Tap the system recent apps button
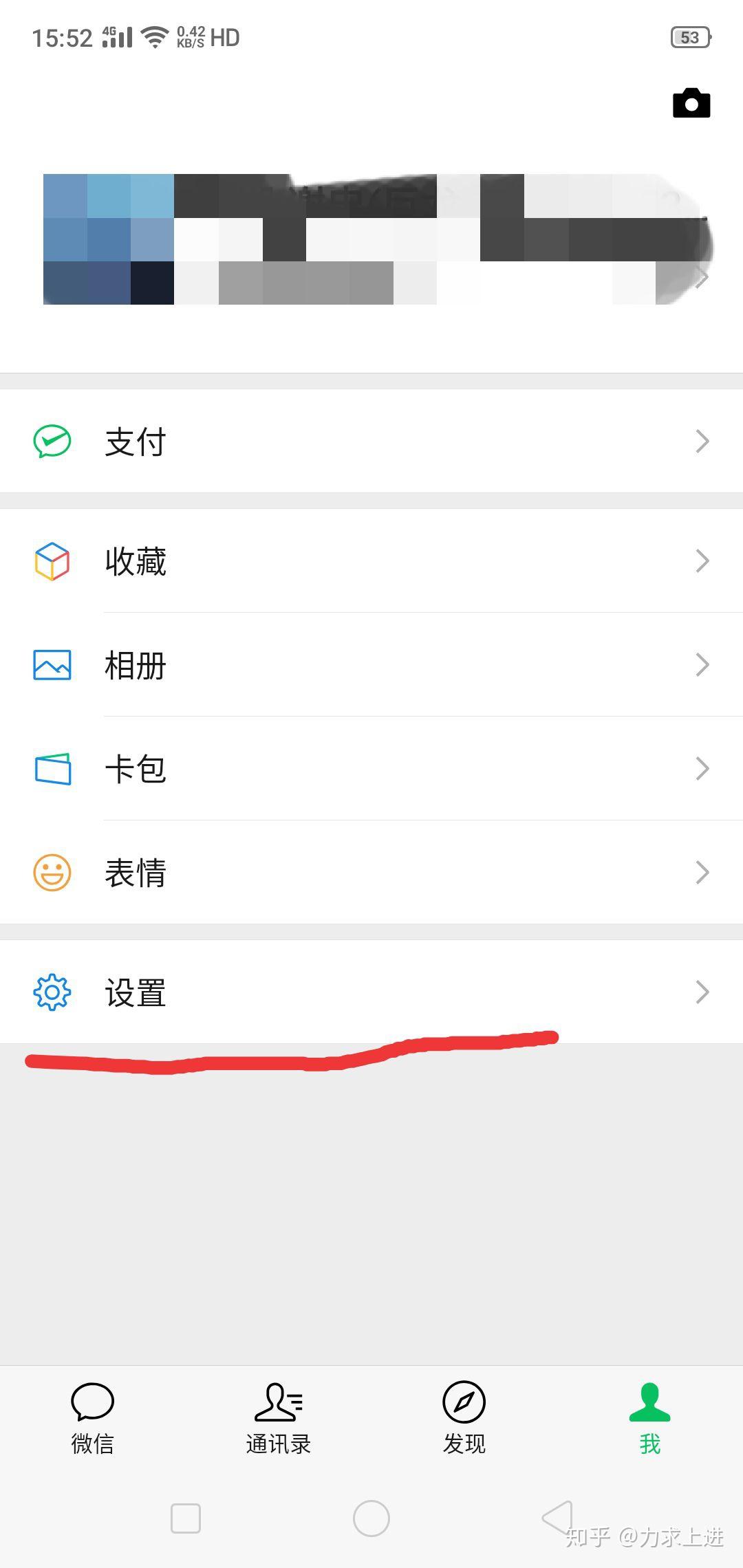Viewport: 743px width, 1568px height. [186, 1518]
